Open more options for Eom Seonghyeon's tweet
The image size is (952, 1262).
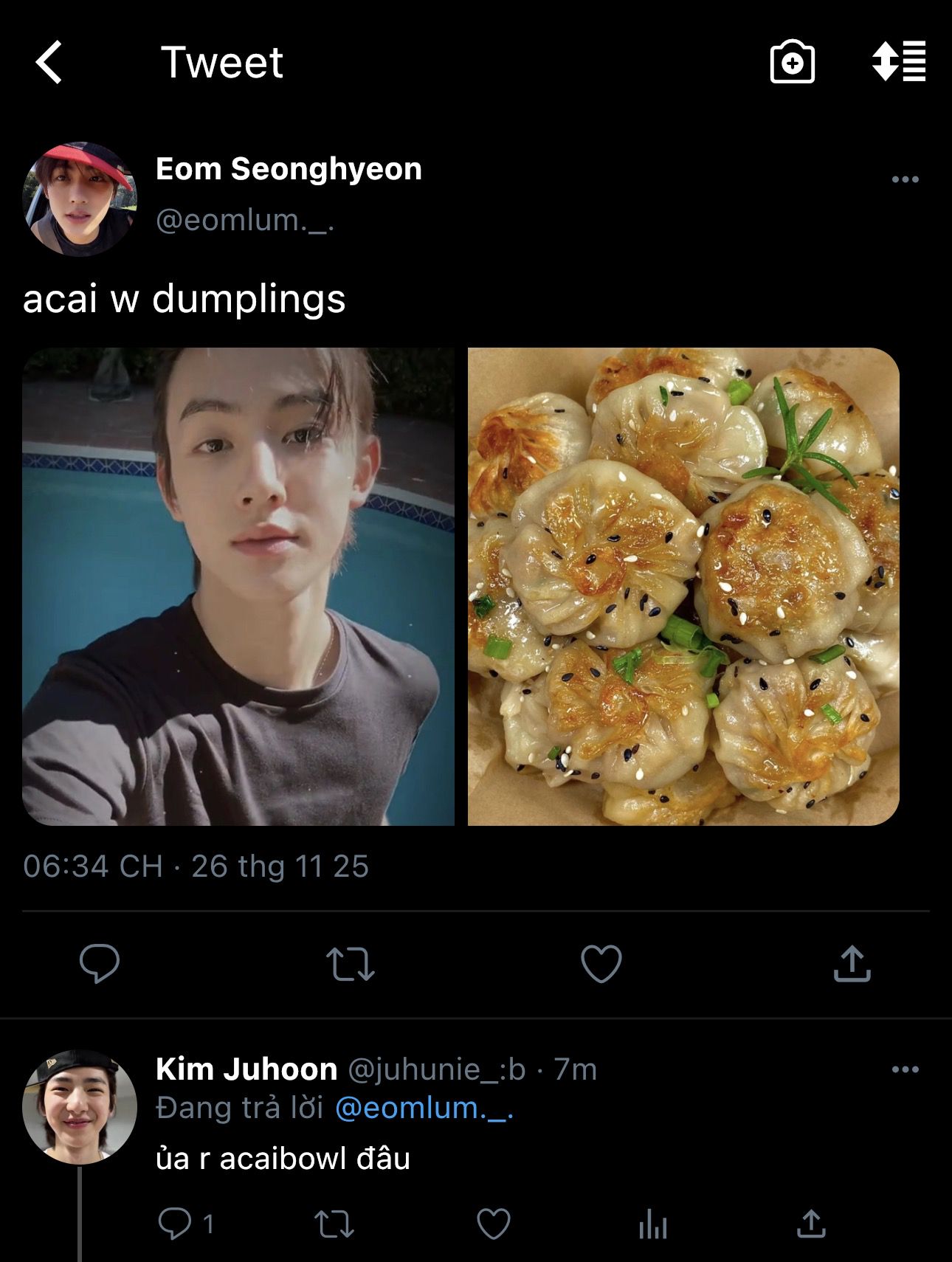coord(905,179)
